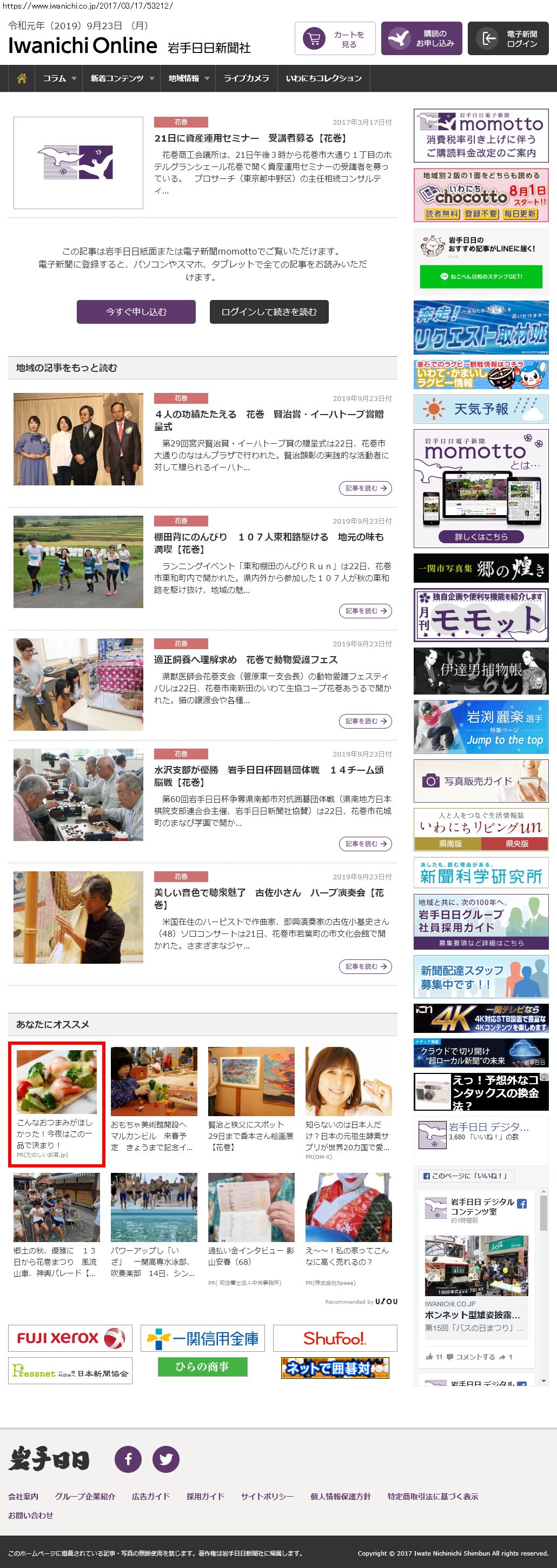Expand the 地域情報 menu
Screen dimensions: 557x1568
point(189,78)
